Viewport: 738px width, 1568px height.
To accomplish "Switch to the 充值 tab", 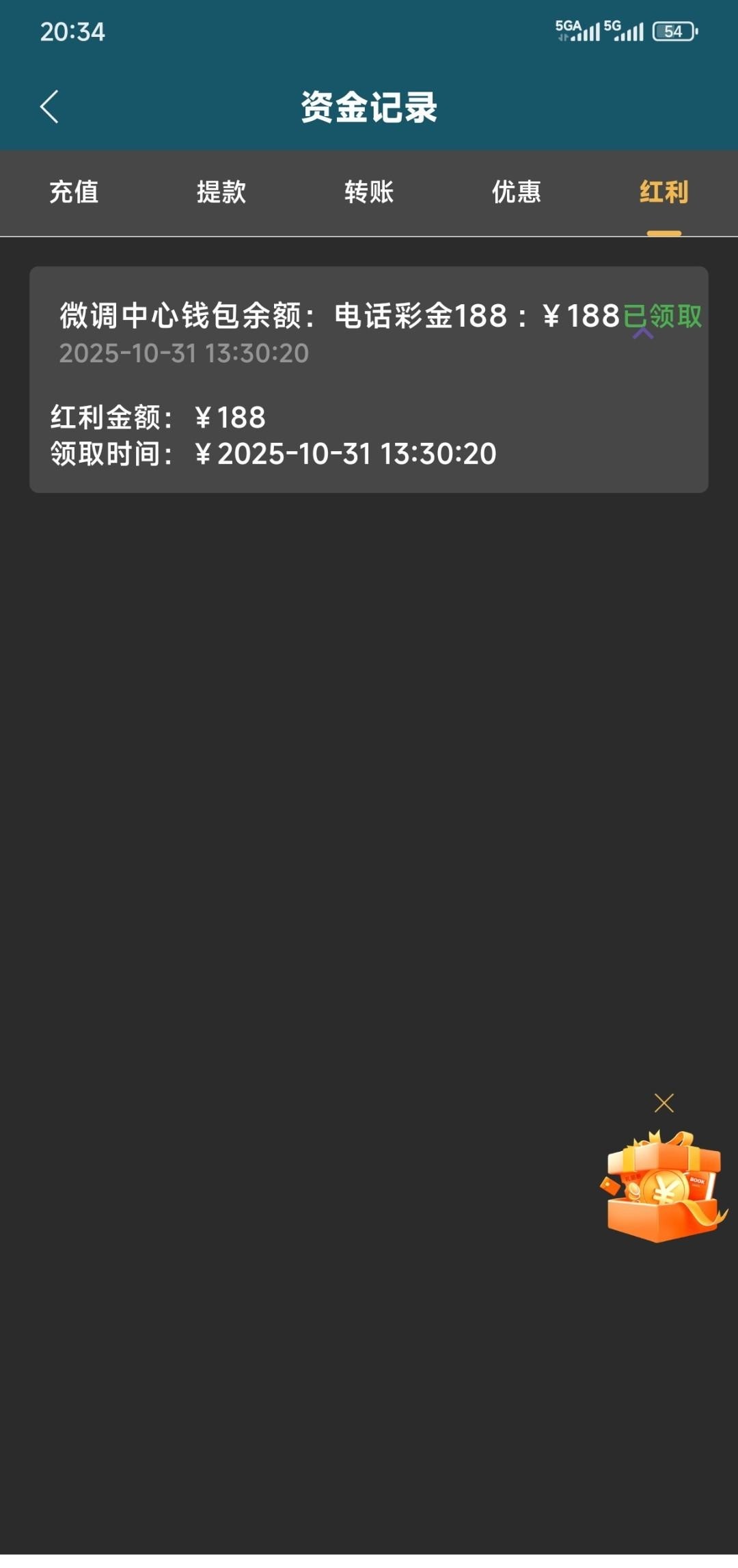I will click(74, 192).
